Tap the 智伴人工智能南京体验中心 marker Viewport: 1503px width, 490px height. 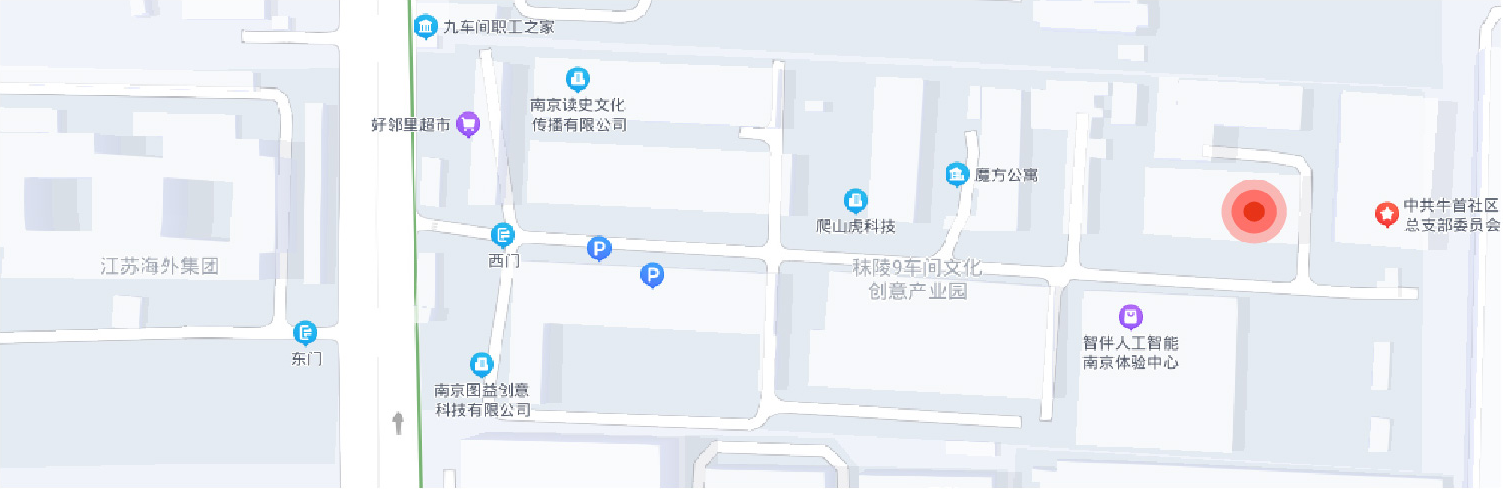click(x=1131, y=318)
